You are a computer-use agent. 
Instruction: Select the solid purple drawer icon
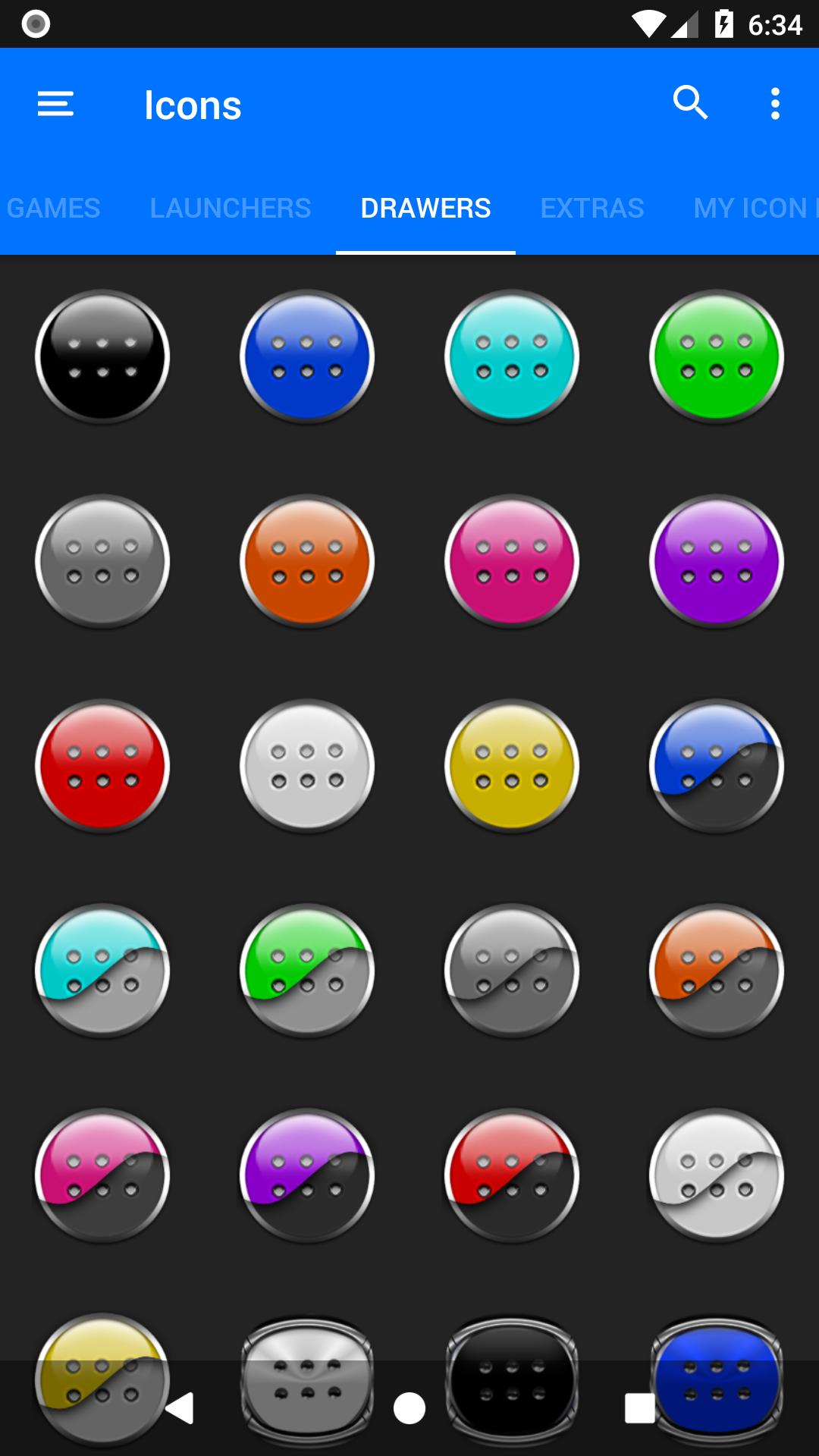(x=717, y=561)
